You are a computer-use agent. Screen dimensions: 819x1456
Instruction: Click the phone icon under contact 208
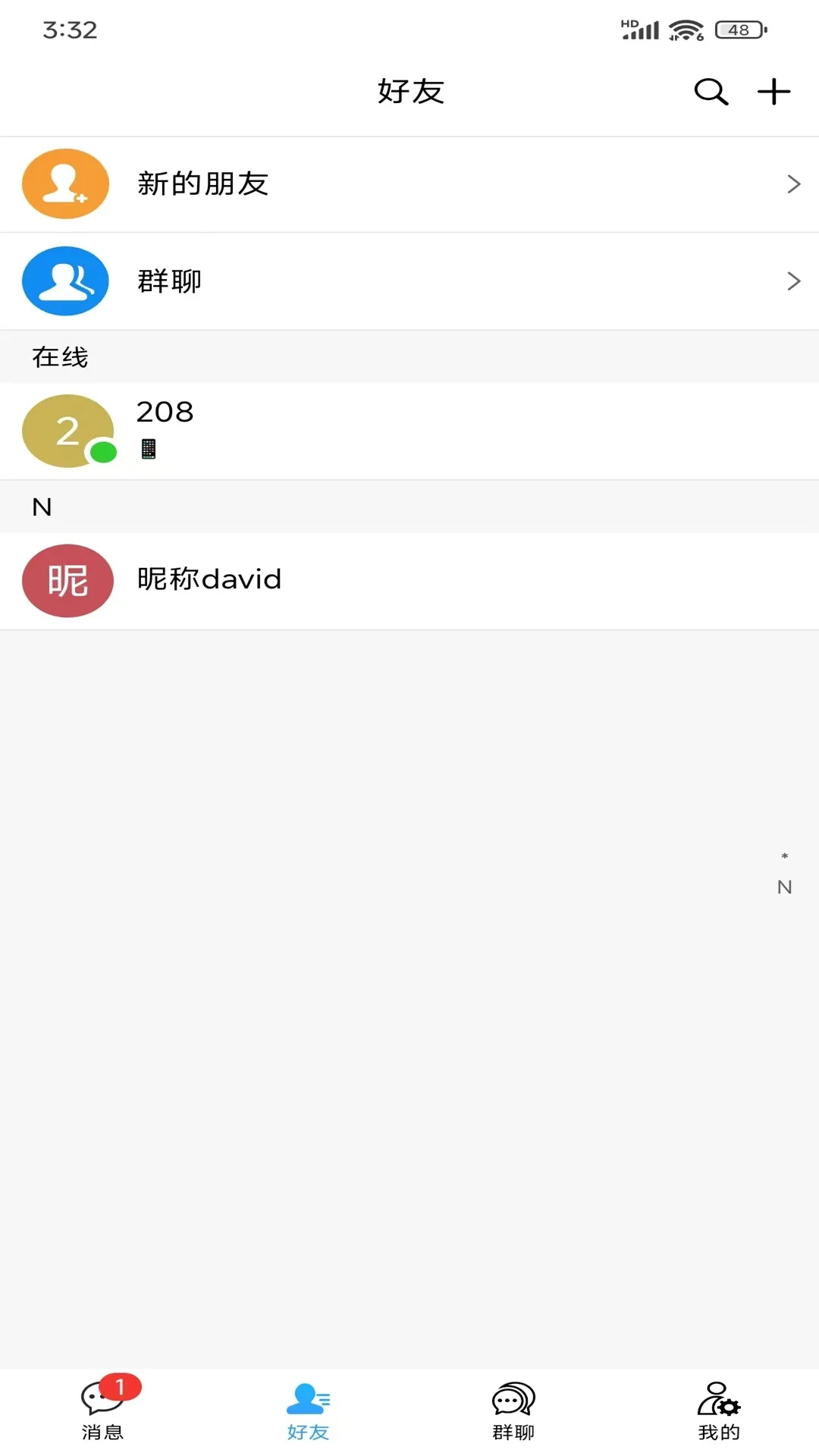149,448
